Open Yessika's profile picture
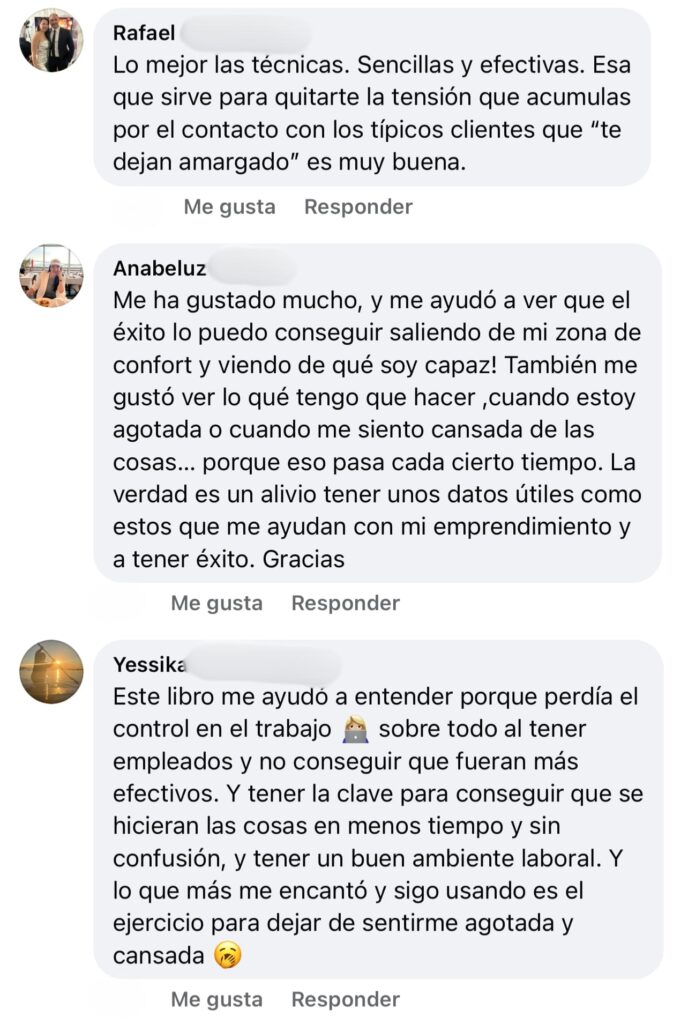Screen dimensions: 688x1024 [x=51, y=671]
